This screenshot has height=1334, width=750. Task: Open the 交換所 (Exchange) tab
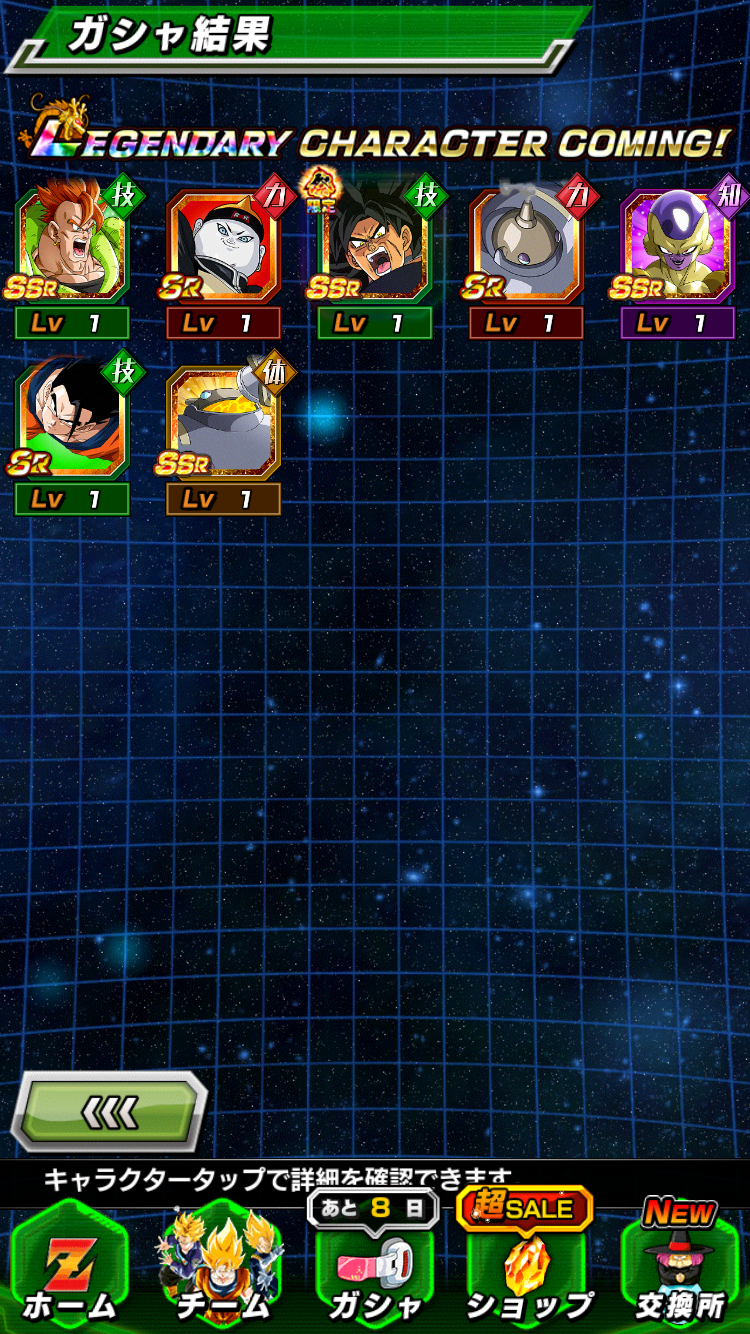(x=680, y=1264)
